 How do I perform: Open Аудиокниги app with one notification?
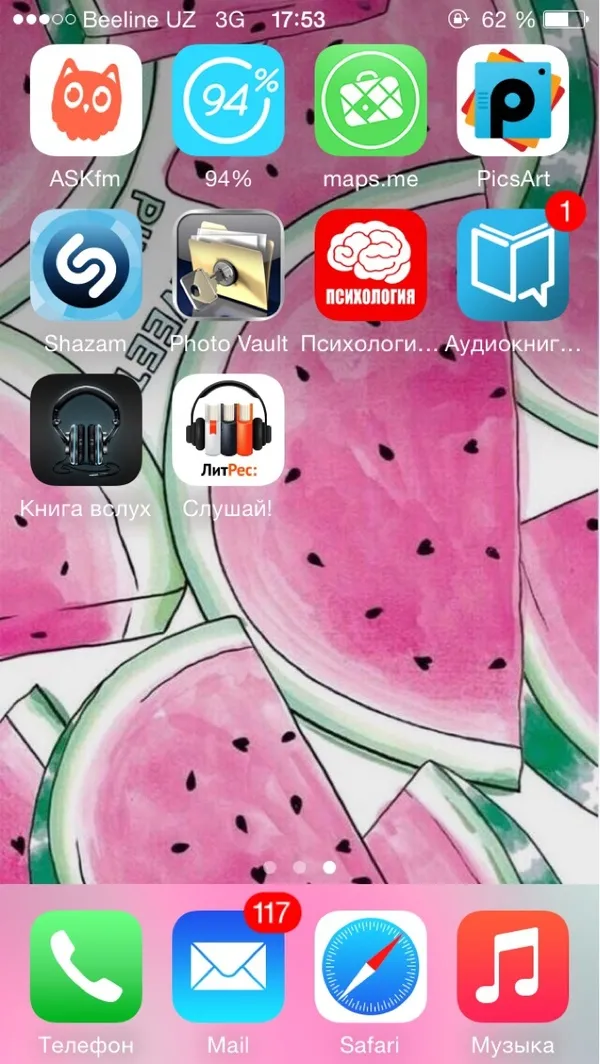click(x=513, y=265)
